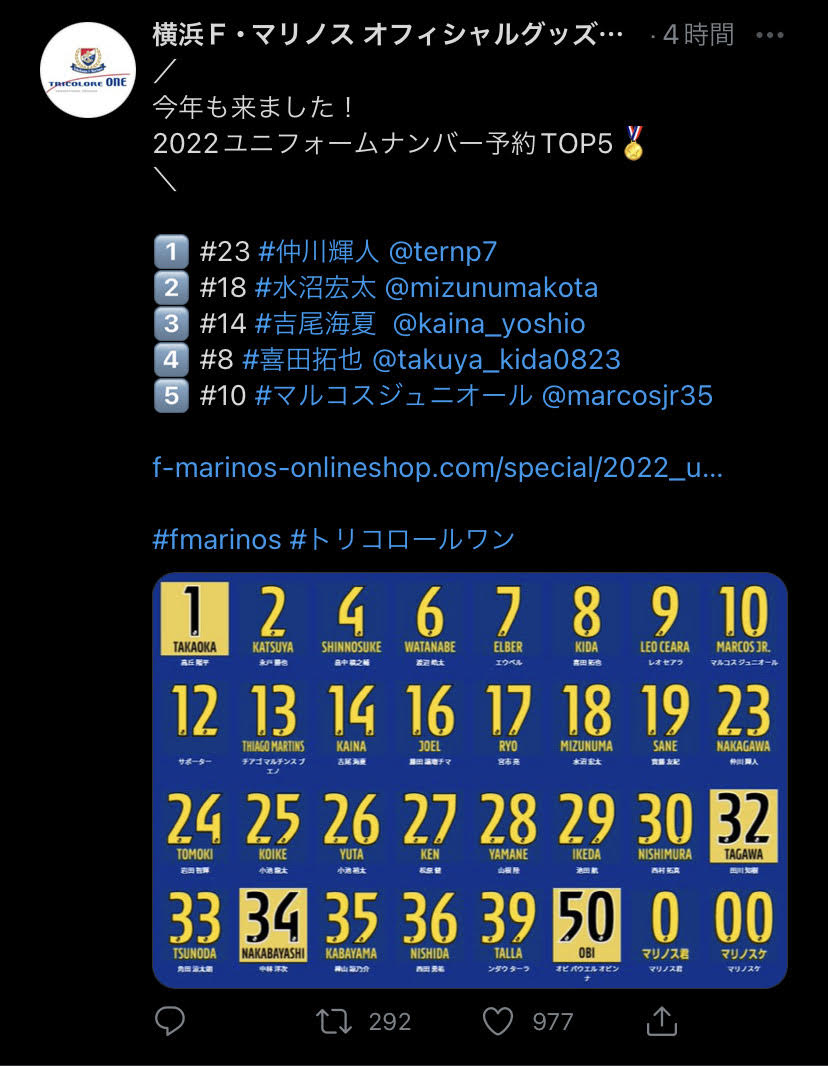Share this tweet

pos(661,1020)
